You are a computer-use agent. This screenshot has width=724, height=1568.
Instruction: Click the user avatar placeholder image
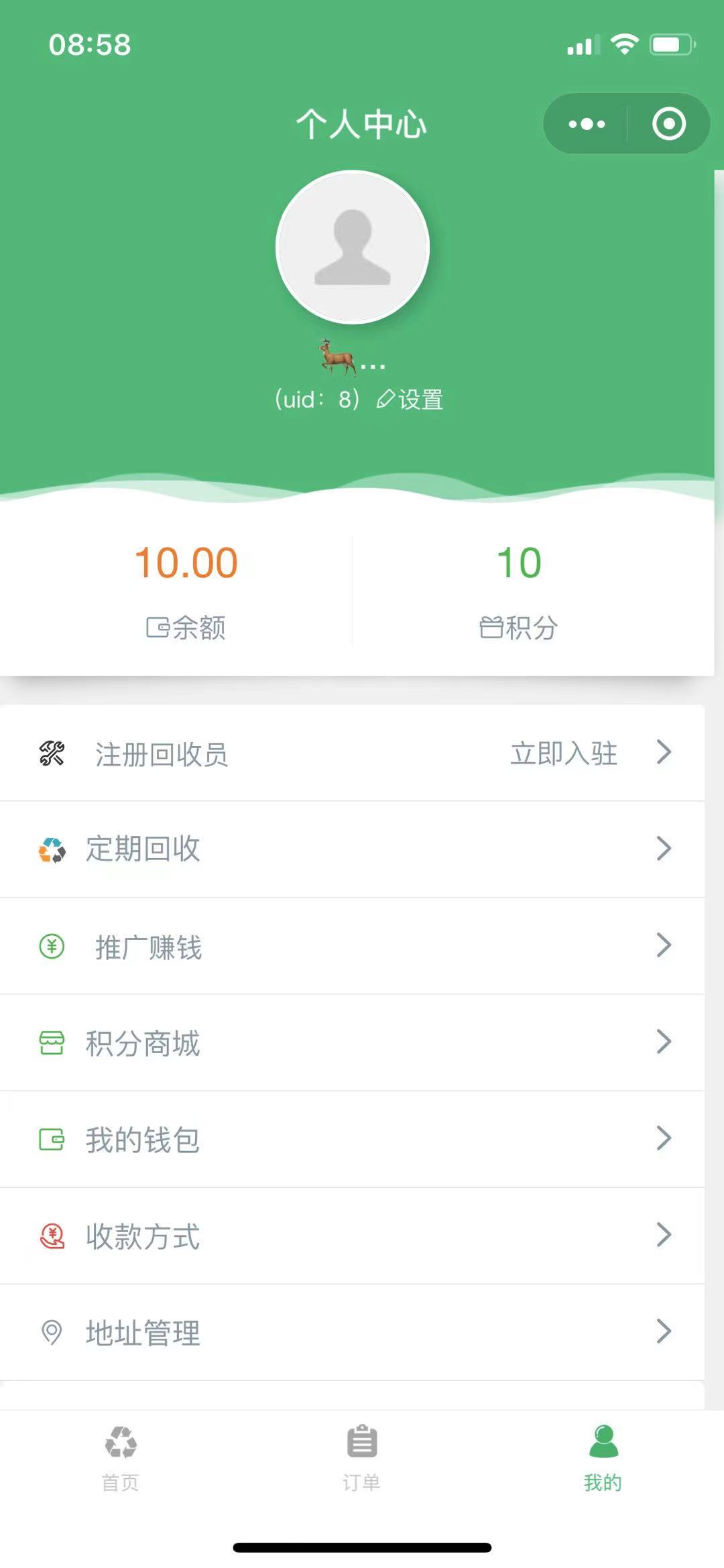(x=352, y=247)
